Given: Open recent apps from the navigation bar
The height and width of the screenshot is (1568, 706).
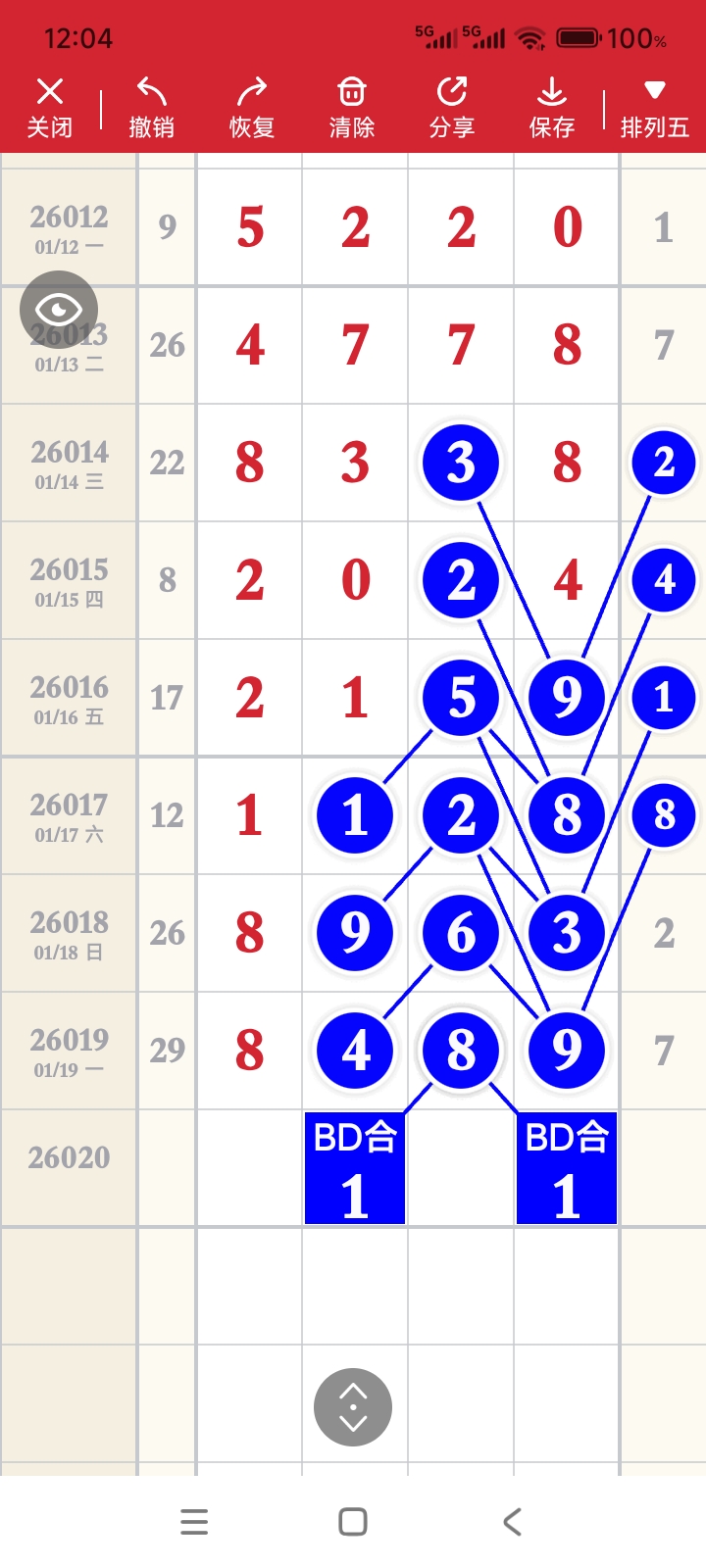Looking at the screenshot, I should [x=194, y=1522].
